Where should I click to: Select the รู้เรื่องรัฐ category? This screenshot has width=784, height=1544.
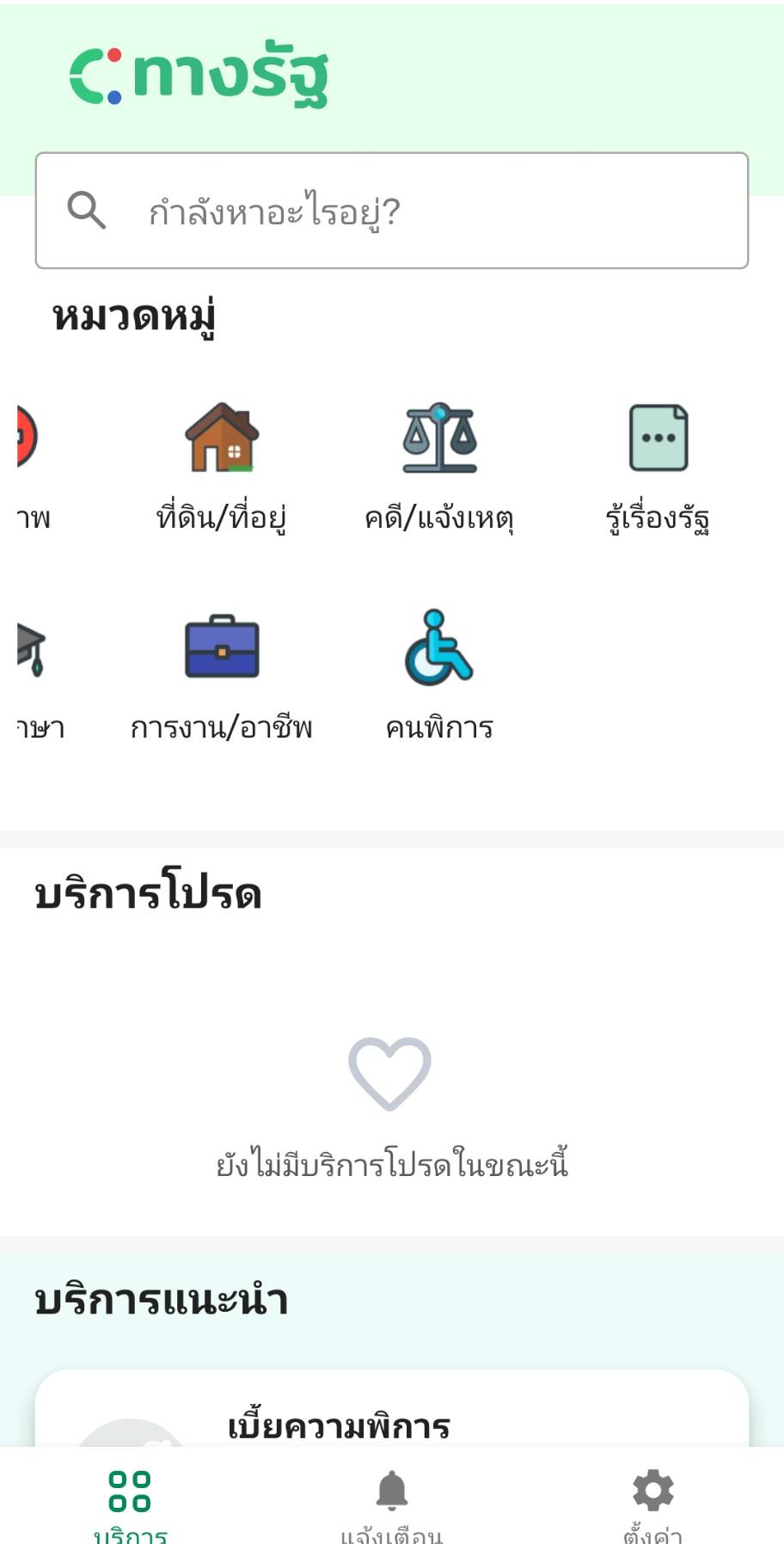tap(658, 466)
